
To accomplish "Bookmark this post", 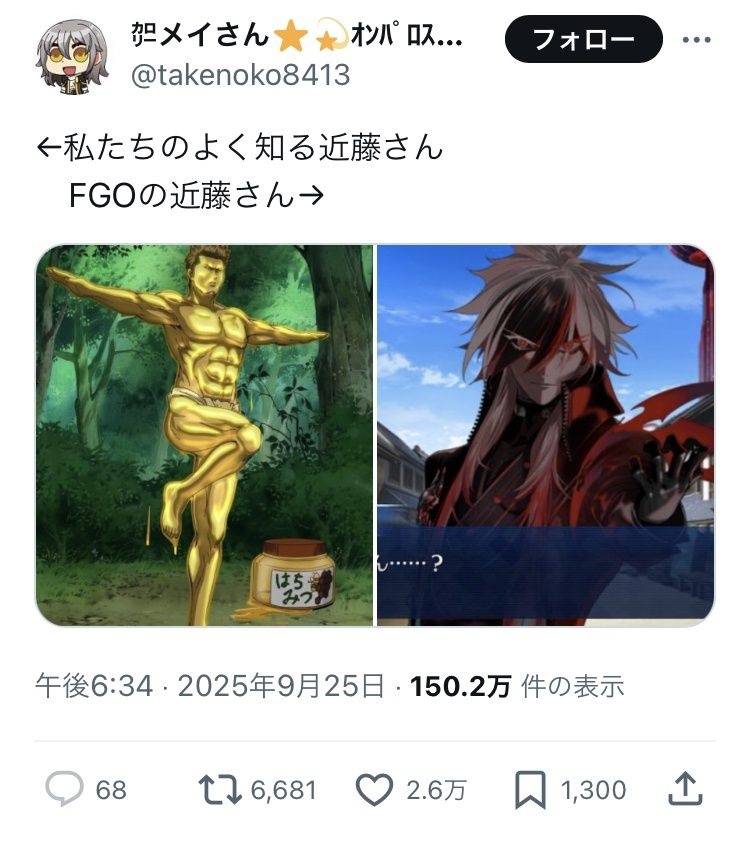I will pos(530,790).
